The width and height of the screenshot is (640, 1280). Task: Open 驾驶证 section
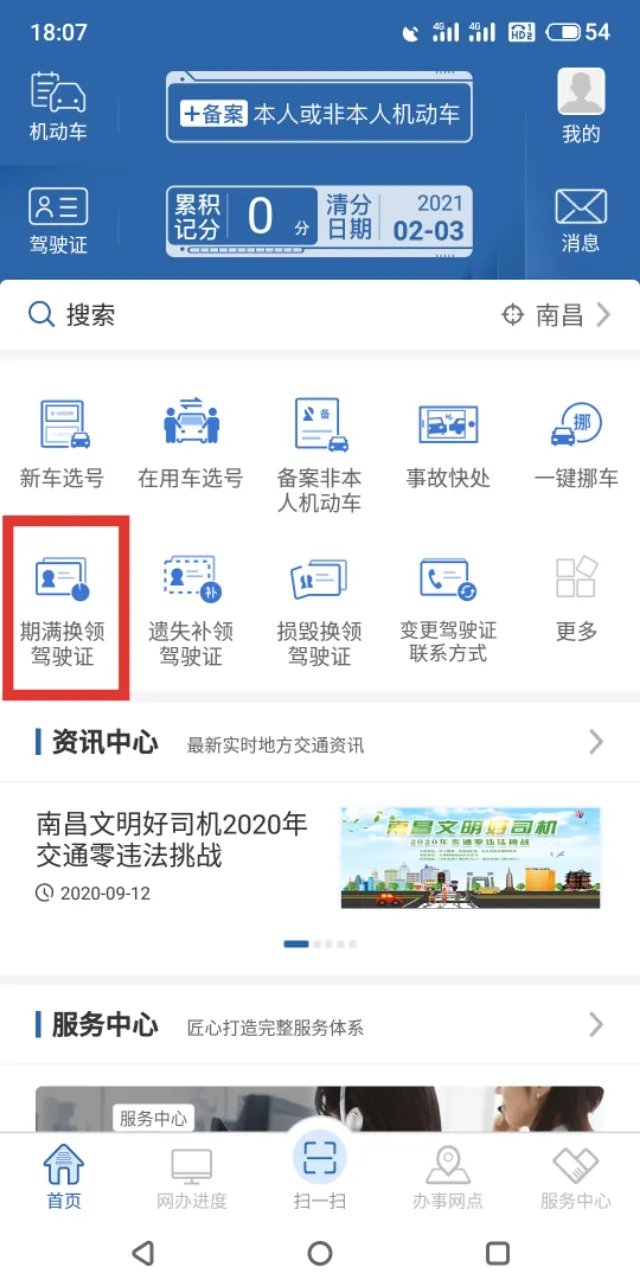[x=58, y=220]
